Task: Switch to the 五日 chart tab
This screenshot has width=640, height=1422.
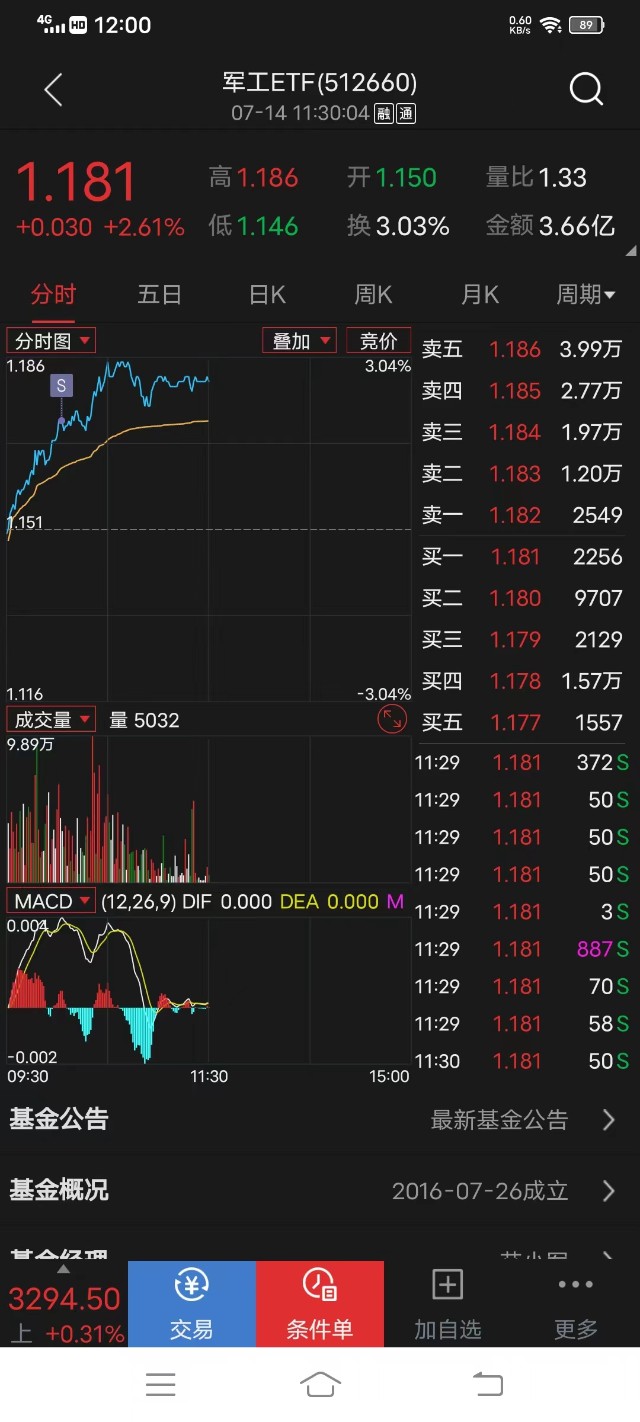Action: click(160, 295)
